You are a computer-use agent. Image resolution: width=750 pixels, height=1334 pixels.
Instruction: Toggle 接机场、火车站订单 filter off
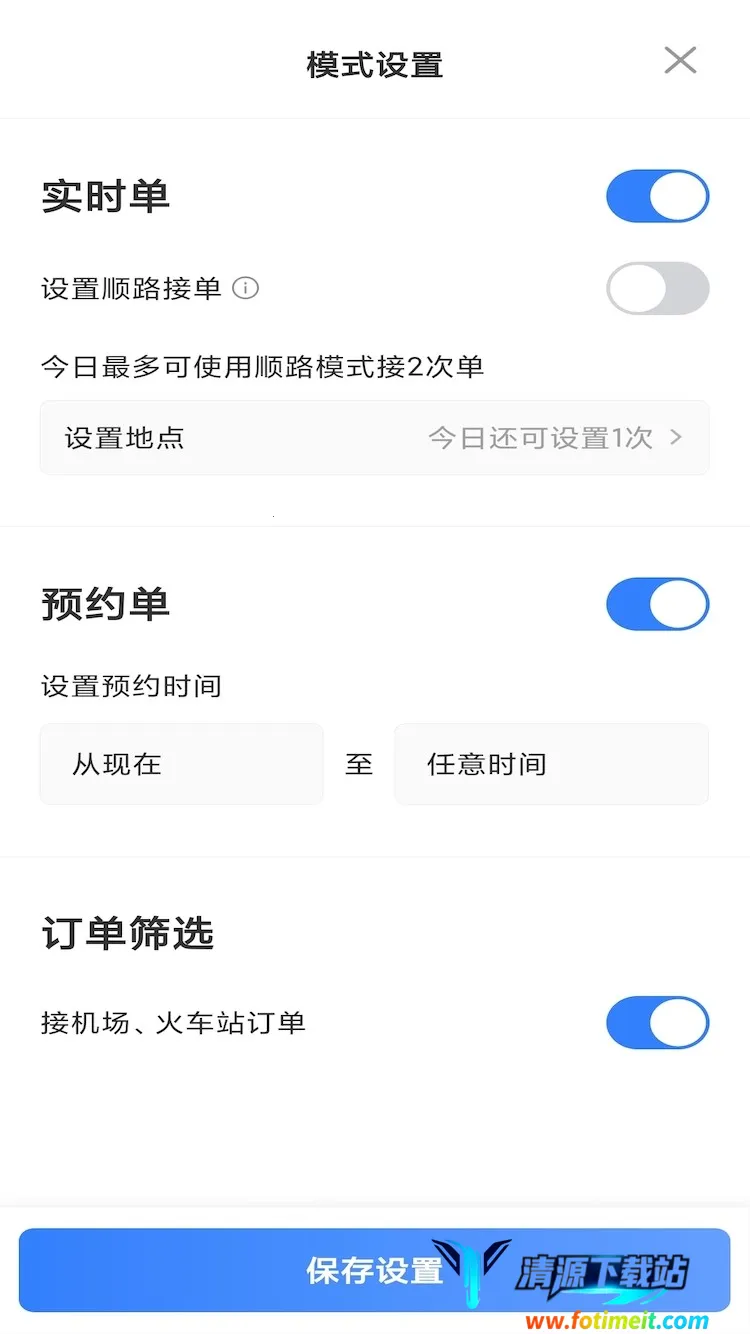point(657,1023)
